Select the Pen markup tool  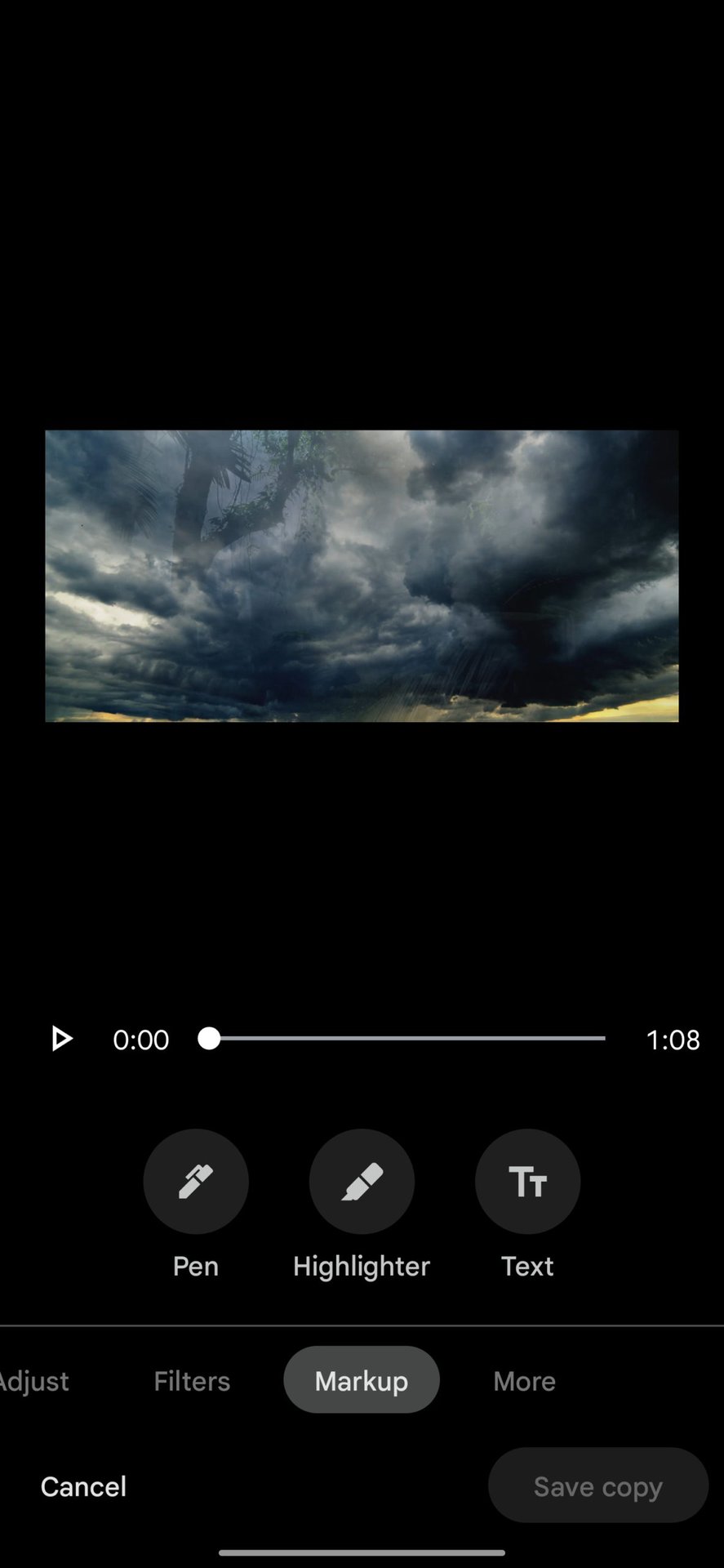coord(196,1181)
